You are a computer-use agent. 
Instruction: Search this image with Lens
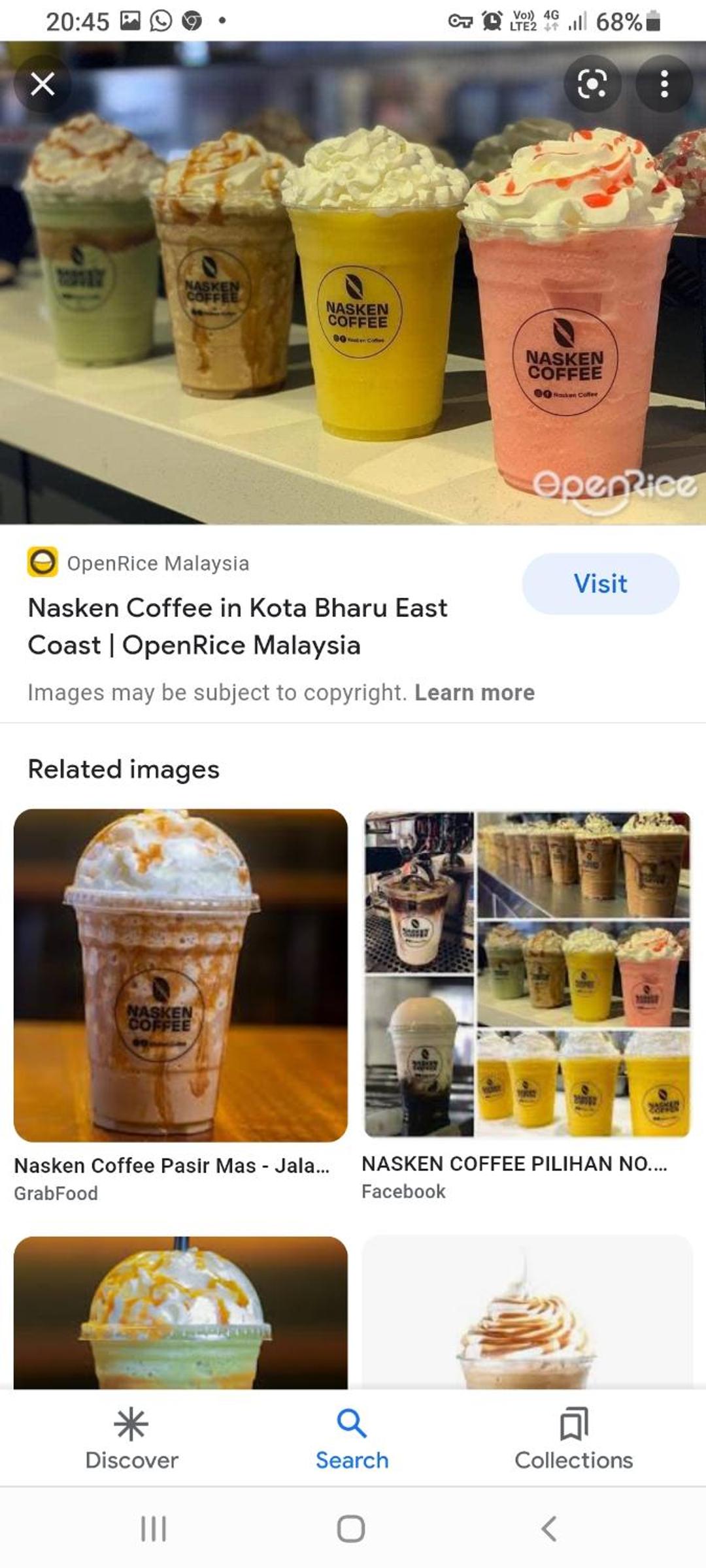click(592, 84)
